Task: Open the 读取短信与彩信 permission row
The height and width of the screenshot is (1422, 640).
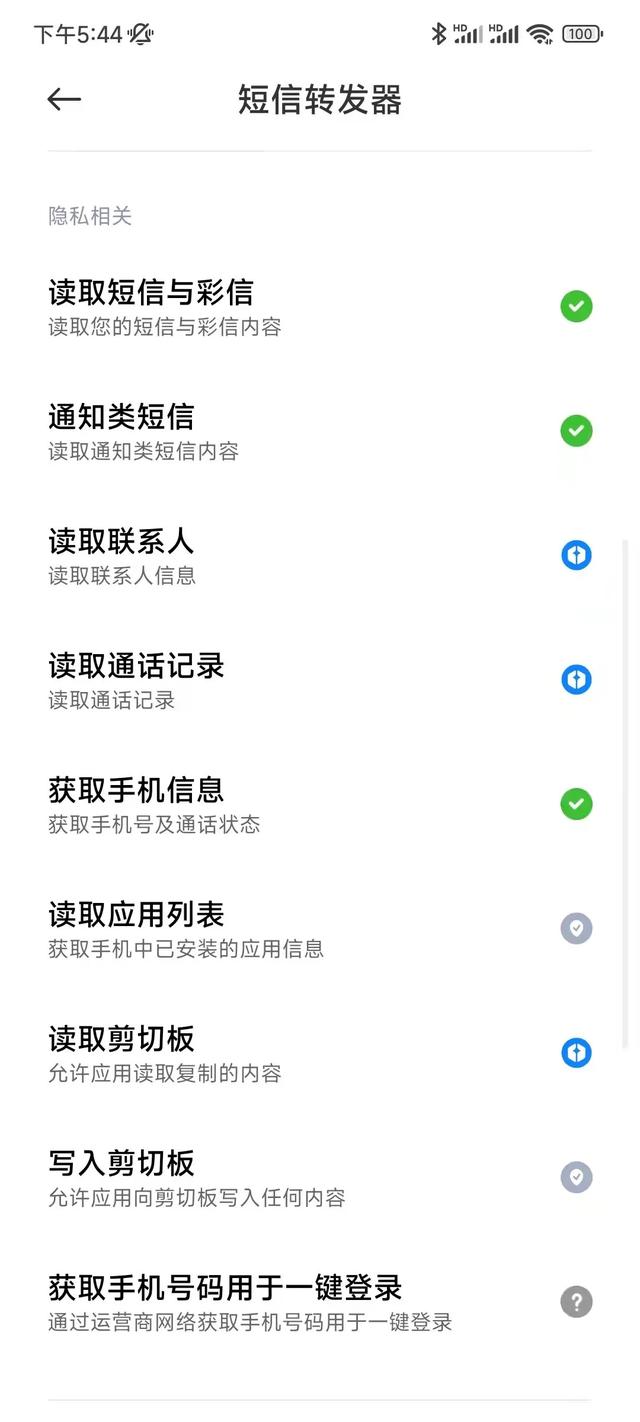Action: coord(320,307)
